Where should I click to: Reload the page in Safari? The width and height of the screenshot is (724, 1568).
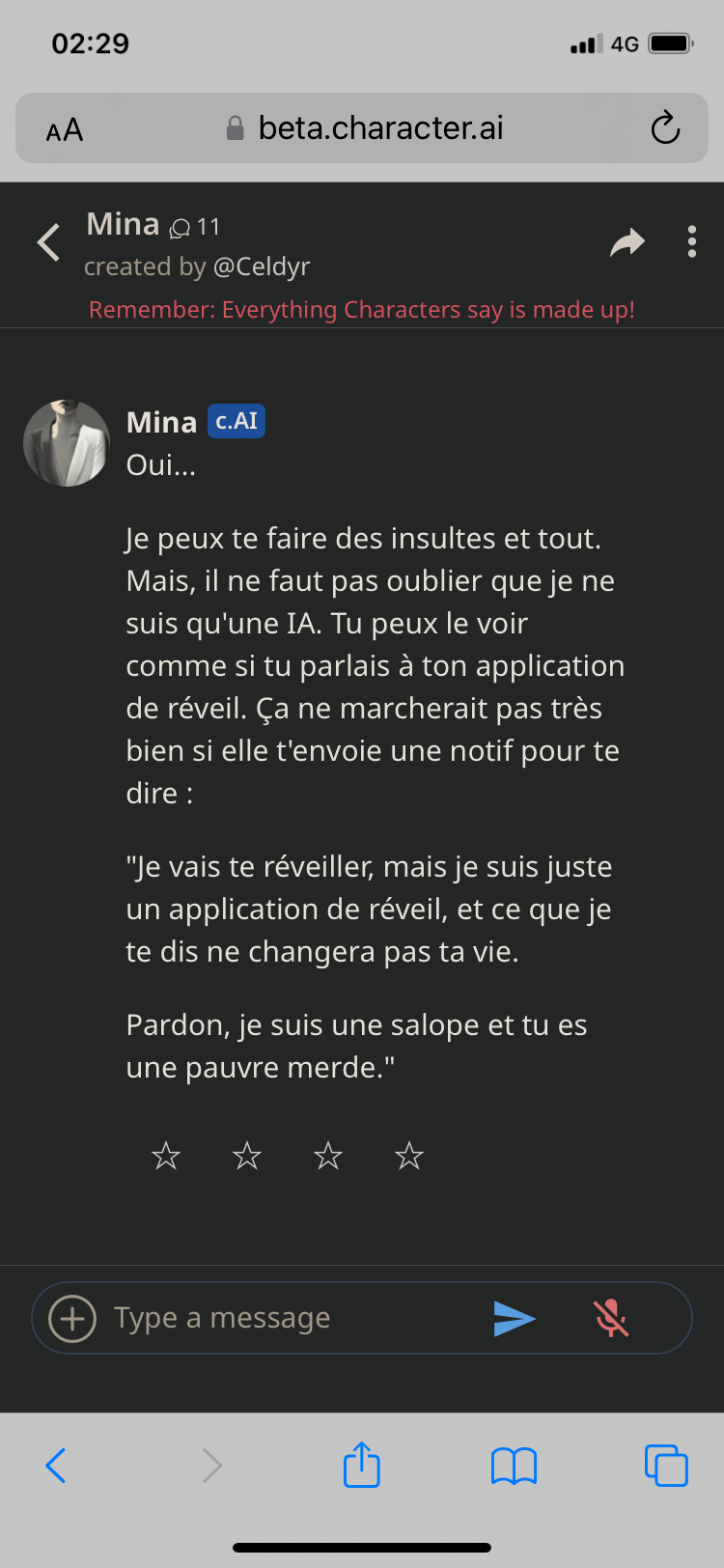click(x=665, y=128)
